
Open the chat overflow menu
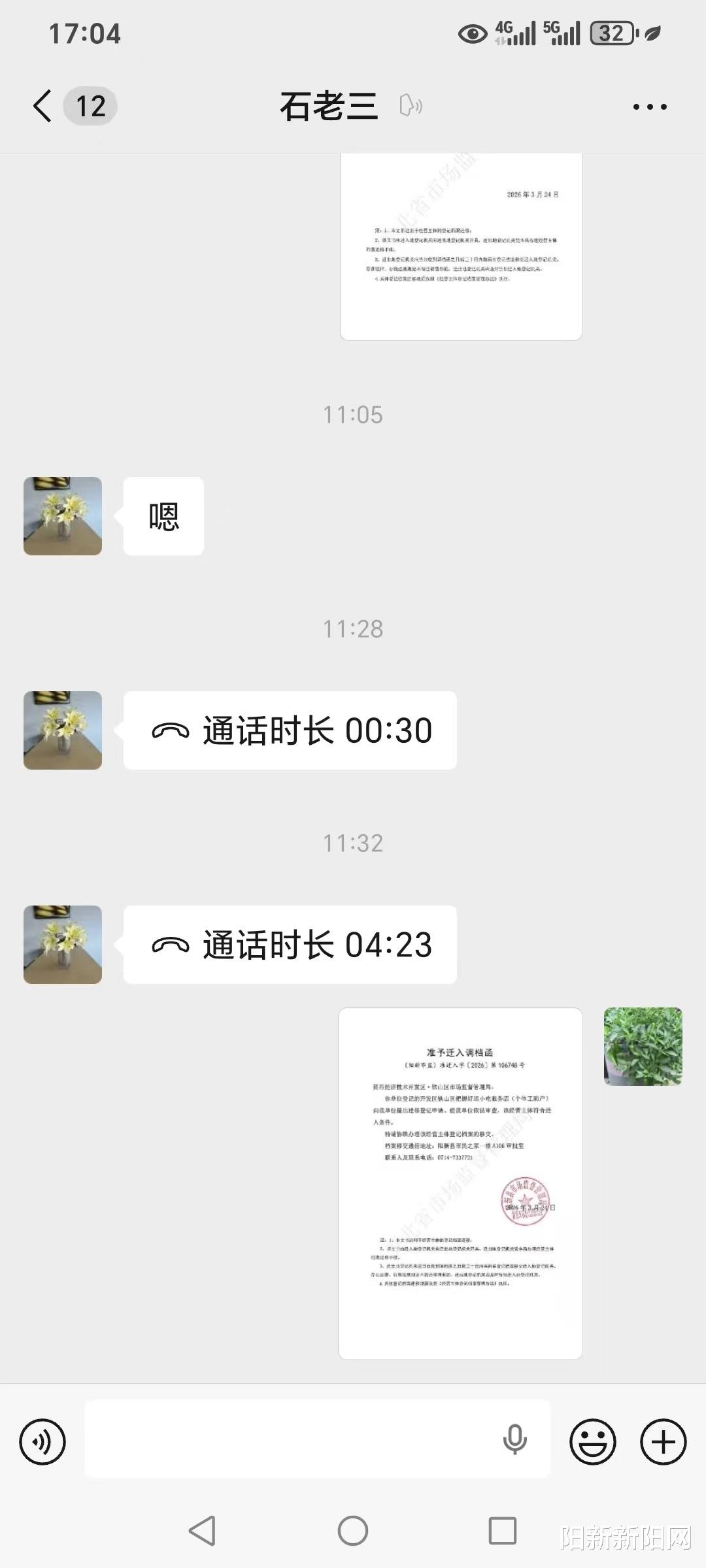[x=650, y=106]
